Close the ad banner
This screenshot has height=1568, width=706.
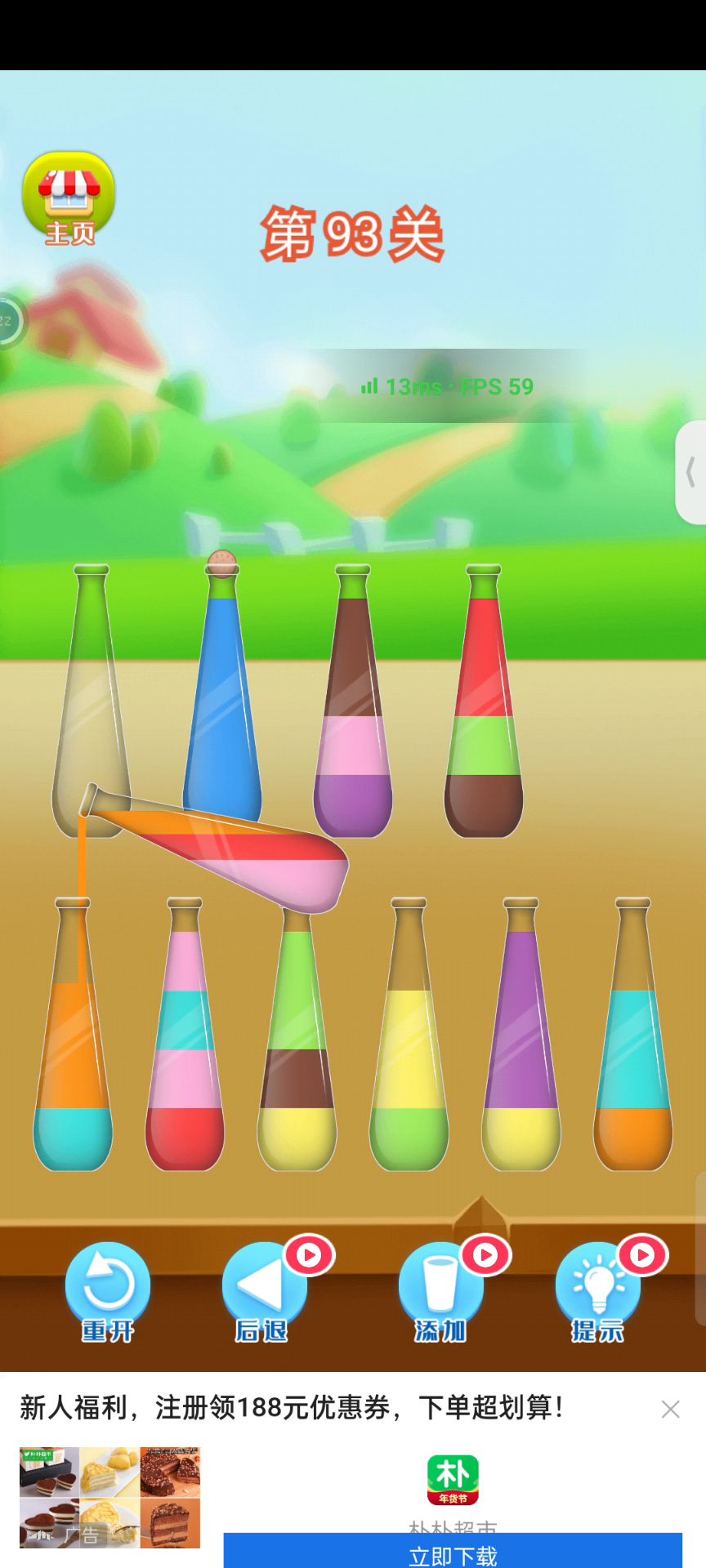coord(670,1410)
